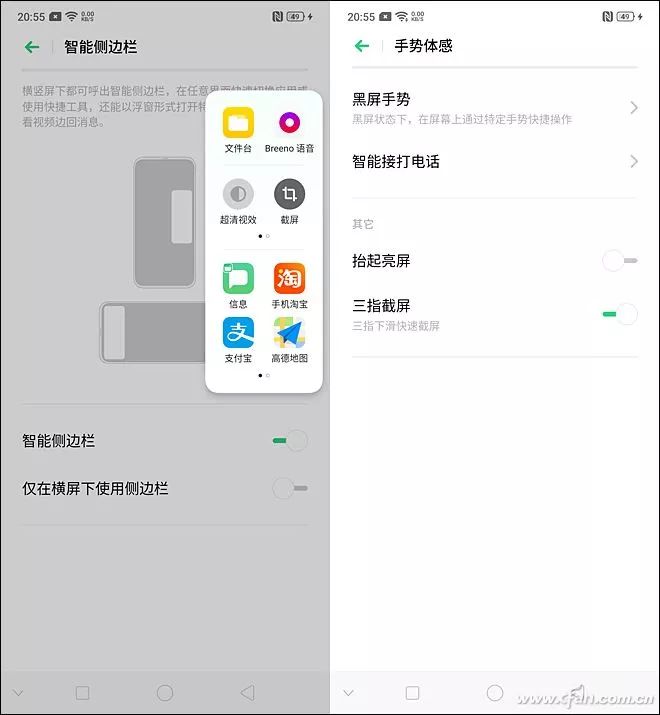The width and height of the screenshot is (660, 715).
Task: Open 信息 from the sidebar
Action: pyautogui.click(x=238, y=279)
